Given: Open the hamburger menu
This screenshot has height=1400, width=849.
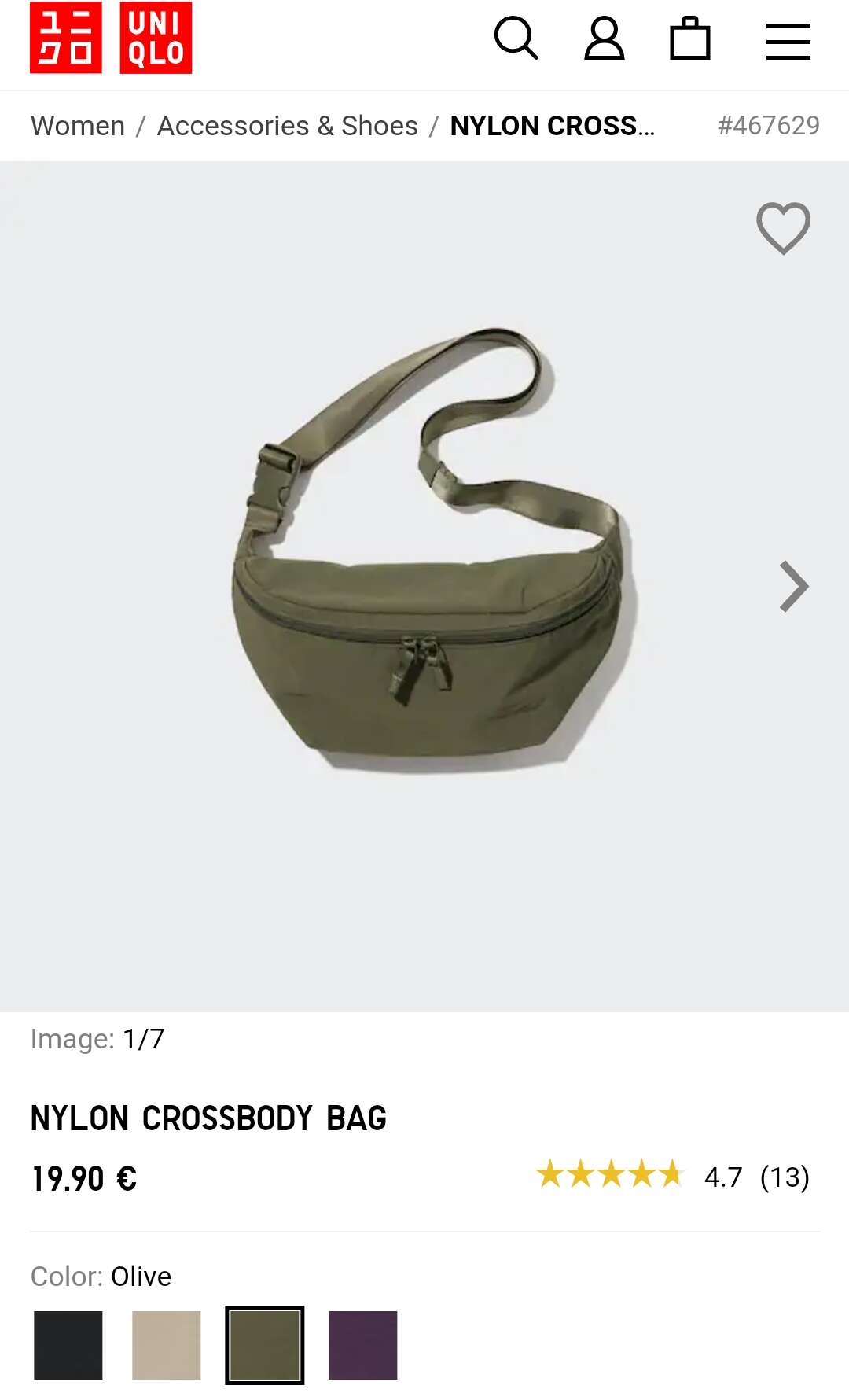Looking at the screenshot, I should coord(788,41).
